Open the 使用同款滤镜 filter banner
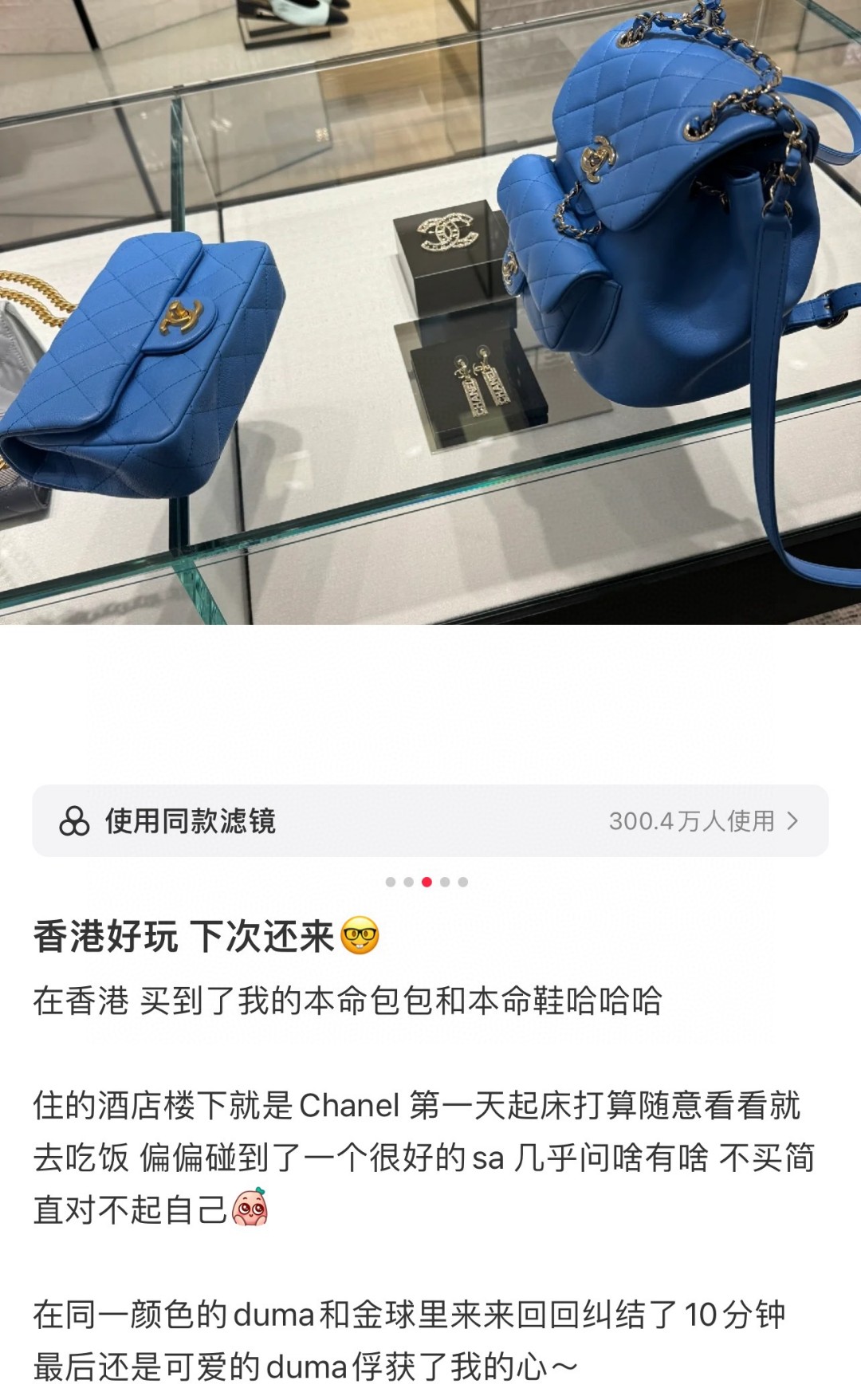 tap(431, 820)
